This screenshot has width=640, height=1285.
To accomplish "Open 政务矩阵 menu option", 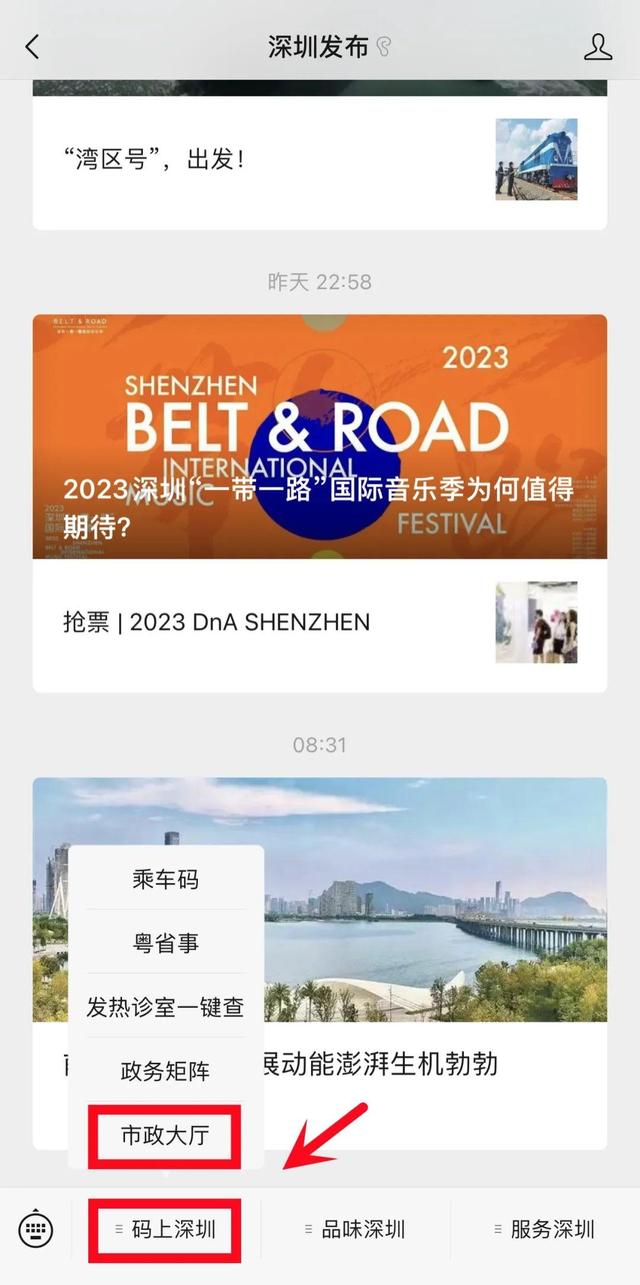I will click(166, 1071).
